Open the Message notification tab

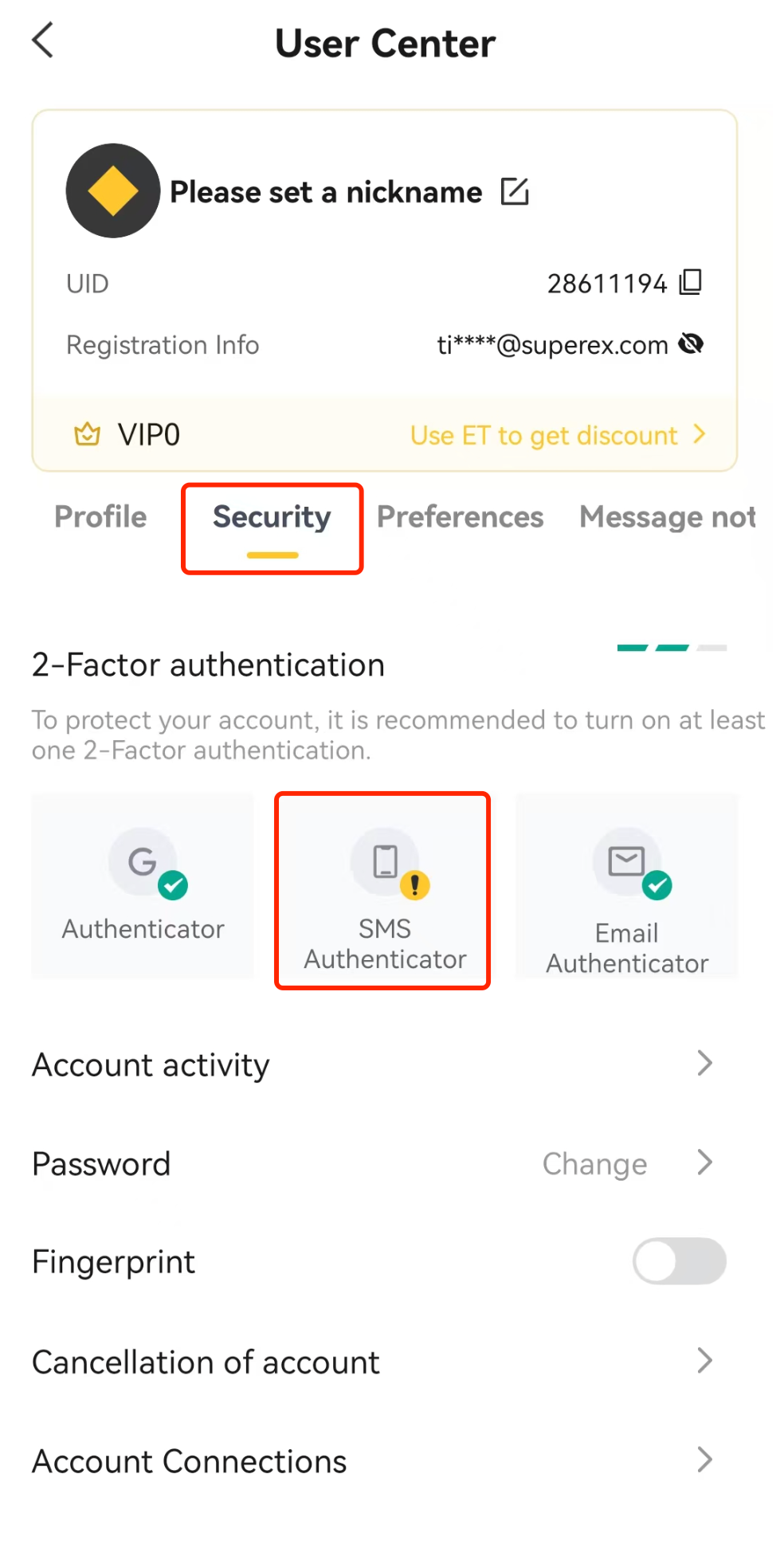coord(668,517)
